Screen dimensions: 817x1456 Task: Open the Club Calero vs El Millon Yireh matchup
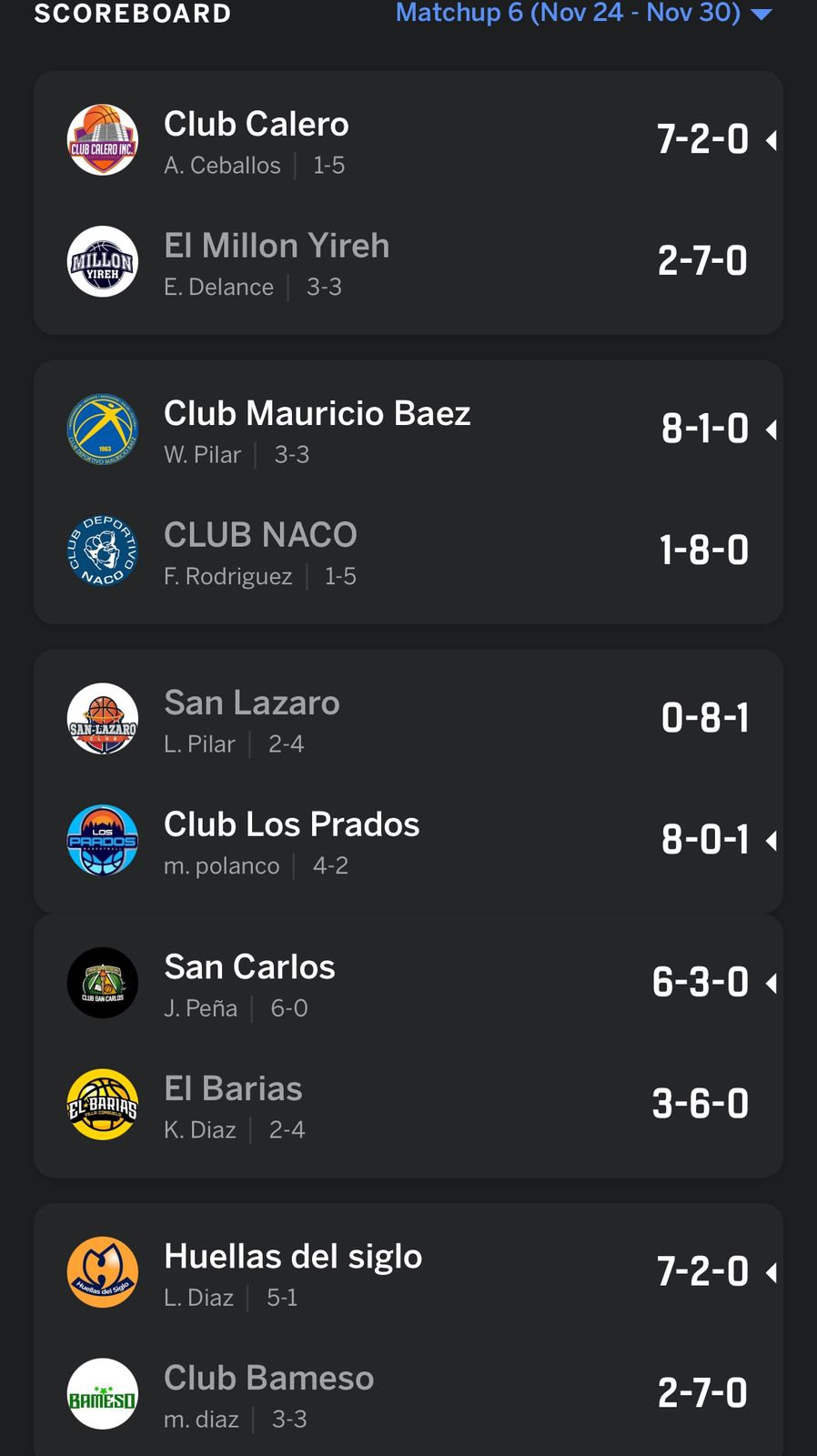pos(408,202)
